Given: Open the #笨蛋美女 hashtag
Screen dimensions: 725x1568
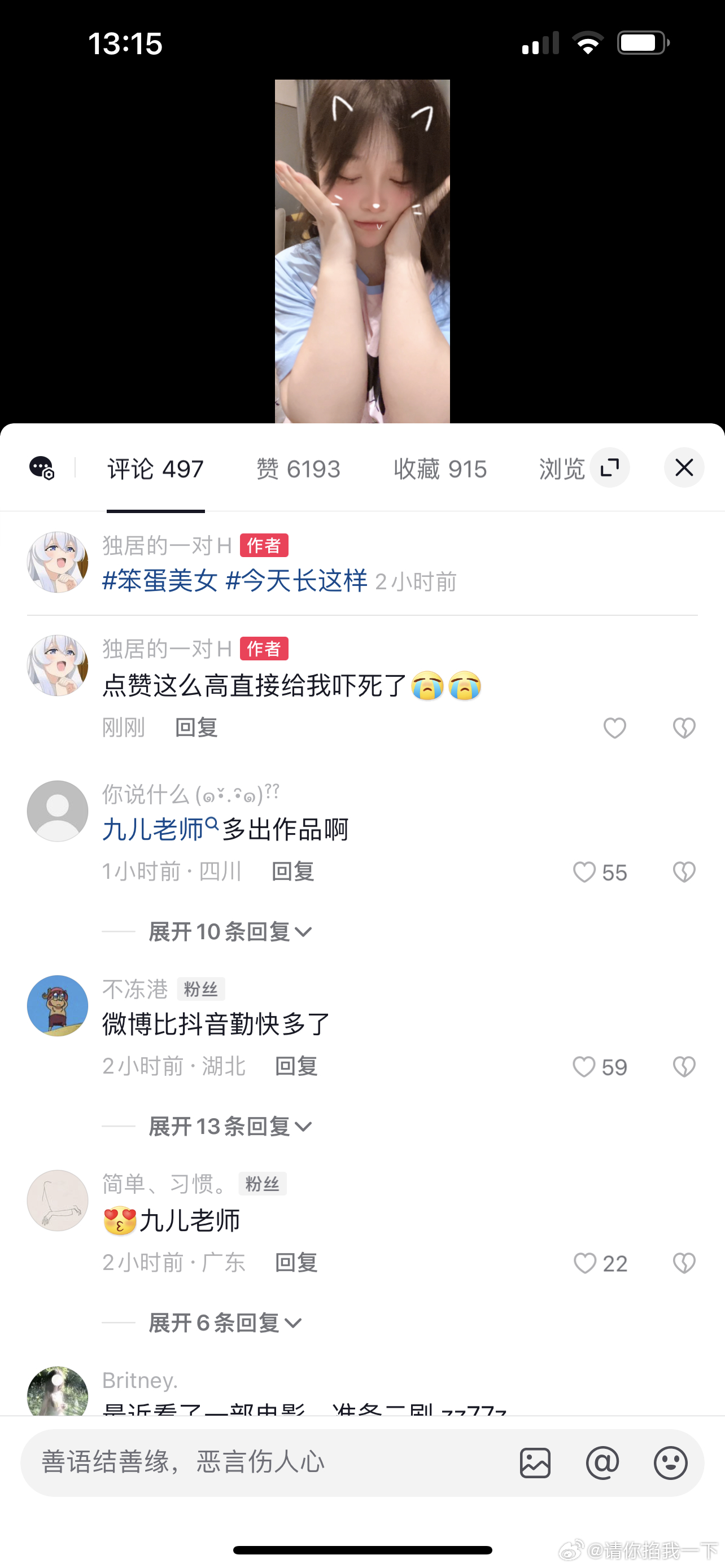Looking at the screenshot, I should (159, 581).
